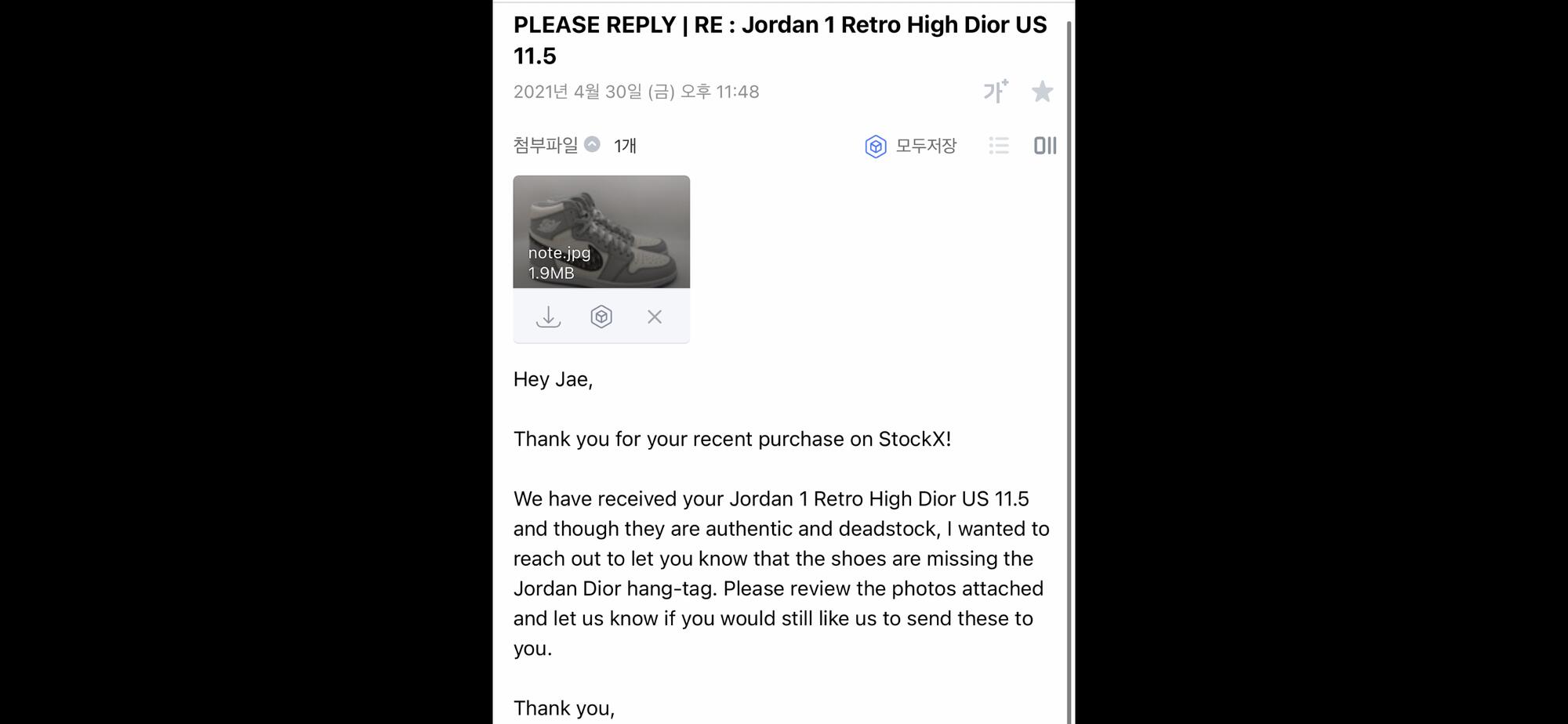Open the note.jpg attachment preview
Image resolution: width=1568 pixels, height=724 pixels.
point(601,232)
